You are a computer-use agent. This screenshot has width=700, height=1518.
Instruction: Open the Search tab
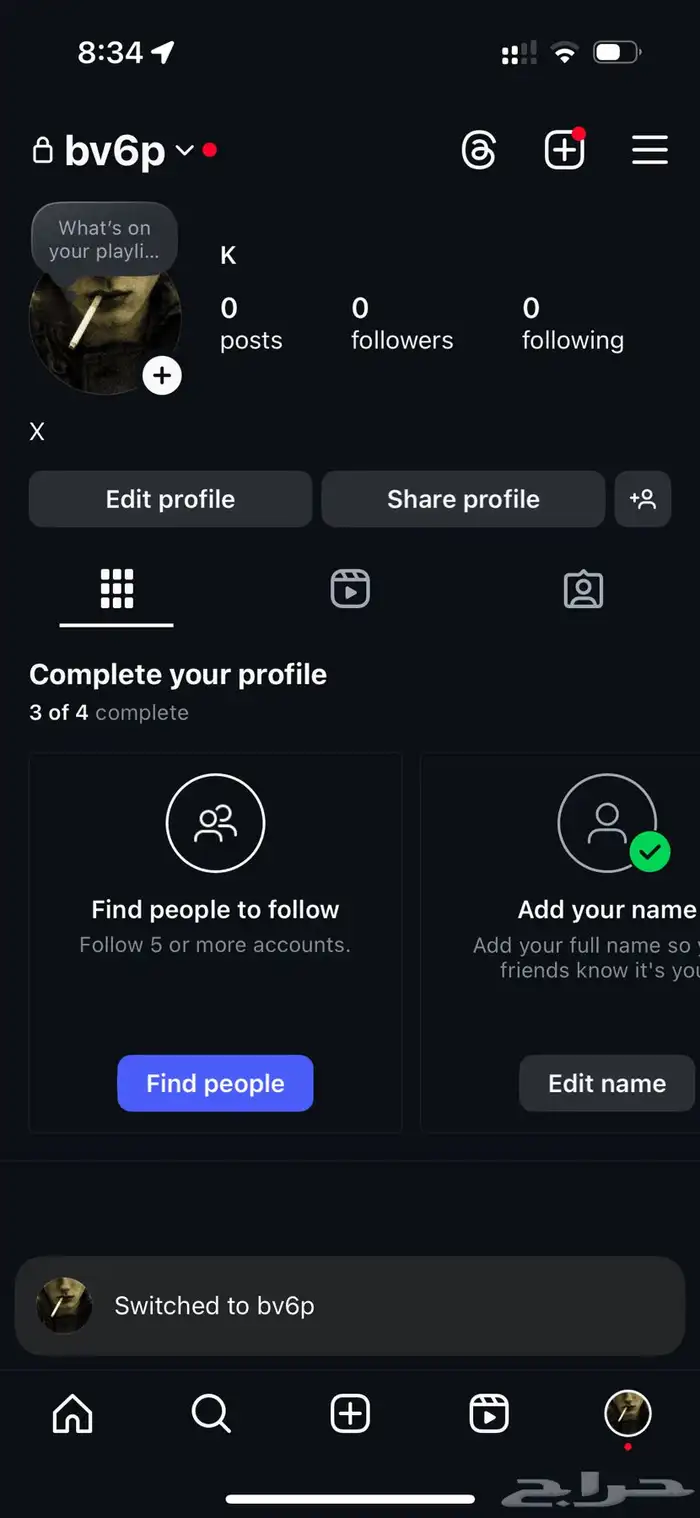pyautogui.click(x=211, y=1414)
